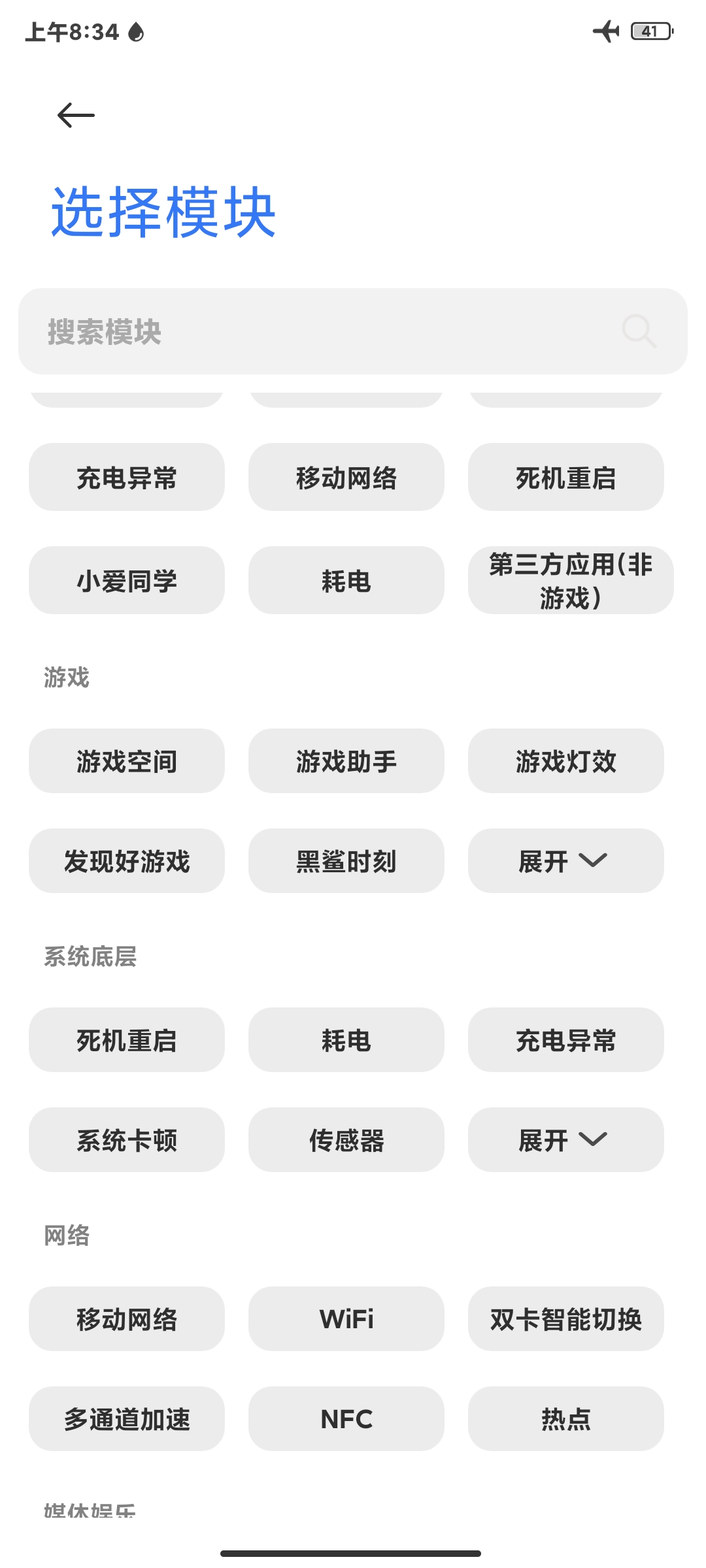Pick the 游戏助手 chip
Viewport: 706px width, 1568px height.
pyautogui.click(x=346, y=761)
